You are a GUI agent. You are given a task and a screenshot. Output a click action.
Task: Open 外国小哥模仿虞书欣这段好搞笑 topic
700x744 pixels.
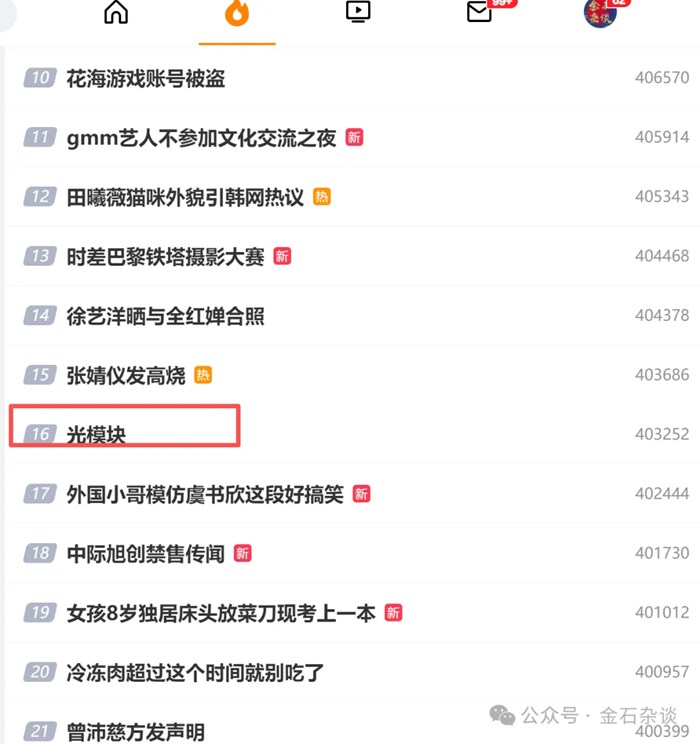tap(205, 494)
